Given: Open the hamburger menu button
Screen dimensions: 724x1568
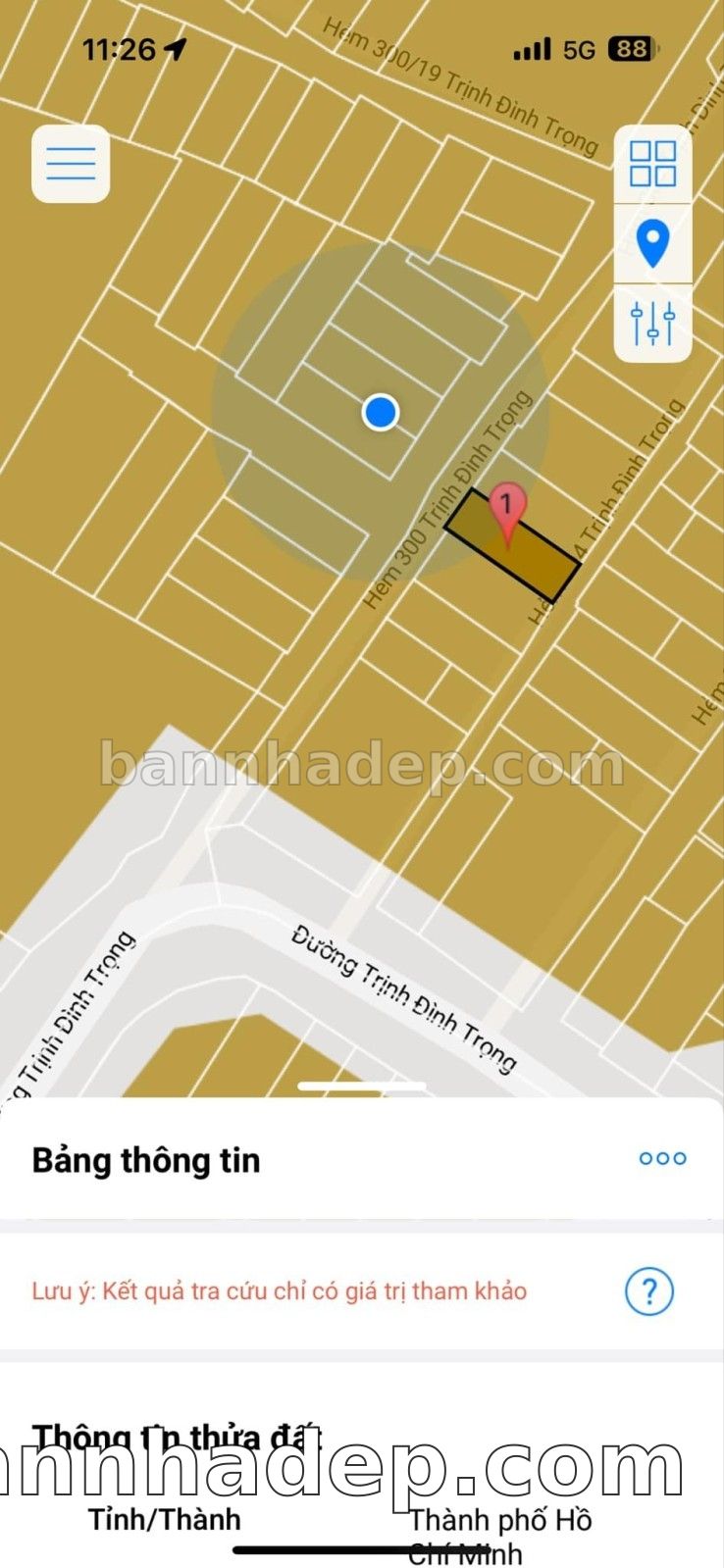Looking at the screenshot, I should pyautogui.click(x=71, y=164).
